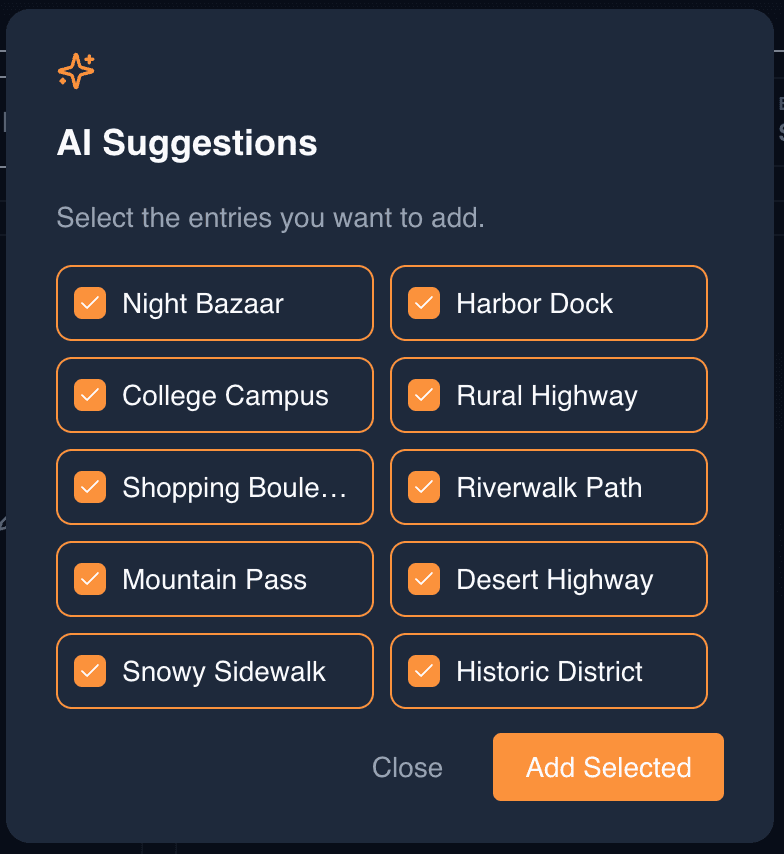Uncheck the Desert Highway checkbox
Image resolution: width=784 pixels, height=854 pixels.
pyautogui.click(x=424, y=579)
